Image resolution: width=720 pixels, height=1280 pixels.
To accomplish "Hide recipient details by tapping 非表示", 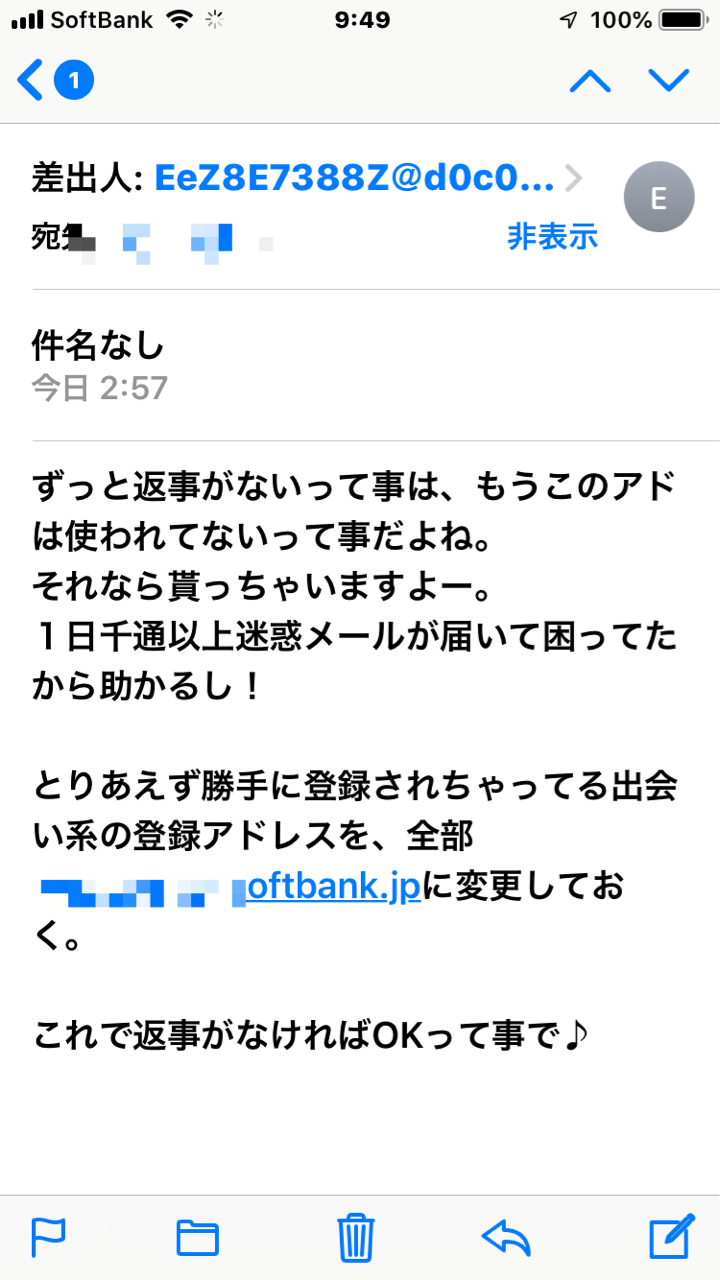I will point(554,237).
